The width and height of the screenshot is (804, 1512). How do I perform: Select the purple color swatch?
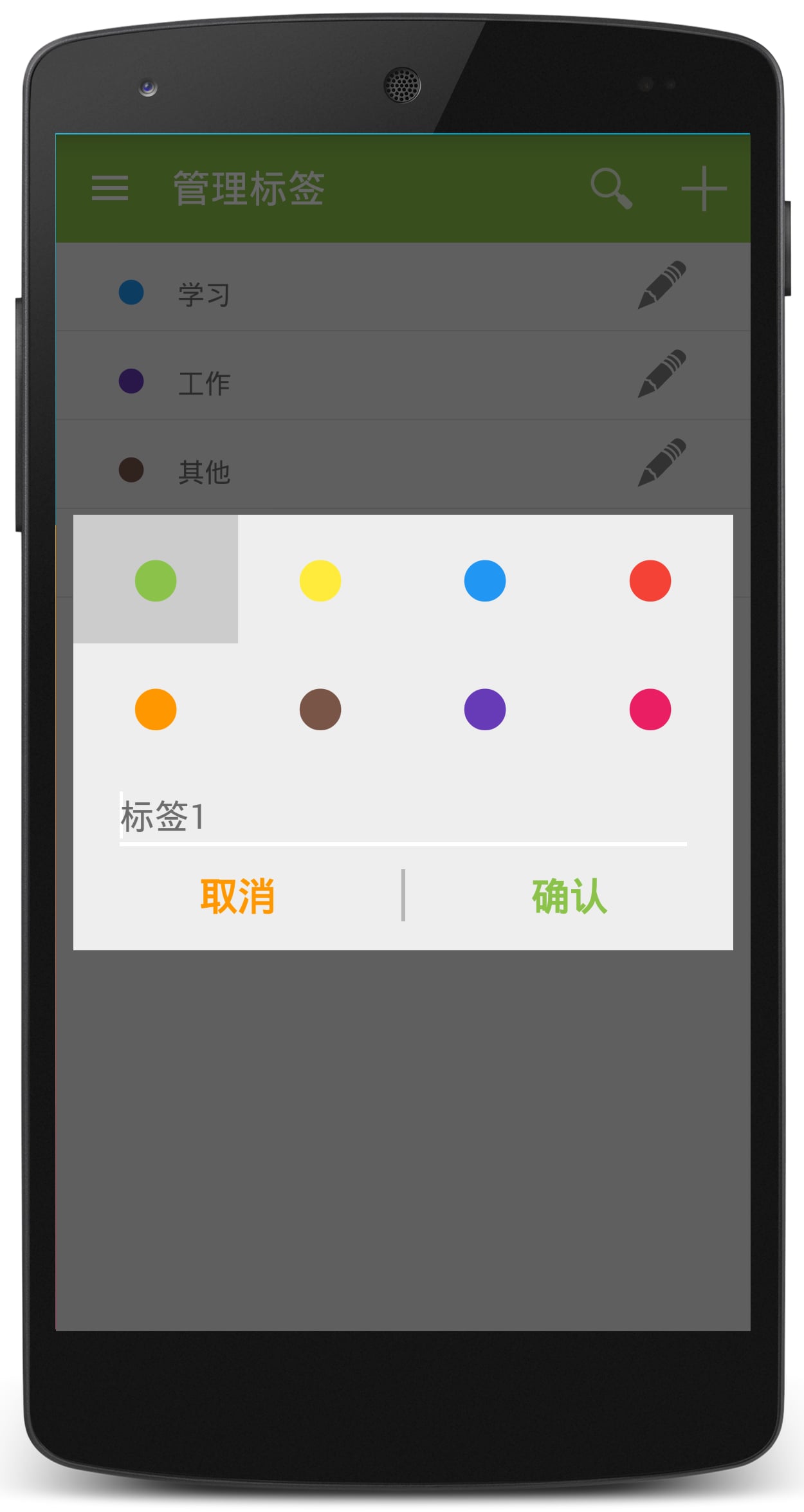[485, 709]
